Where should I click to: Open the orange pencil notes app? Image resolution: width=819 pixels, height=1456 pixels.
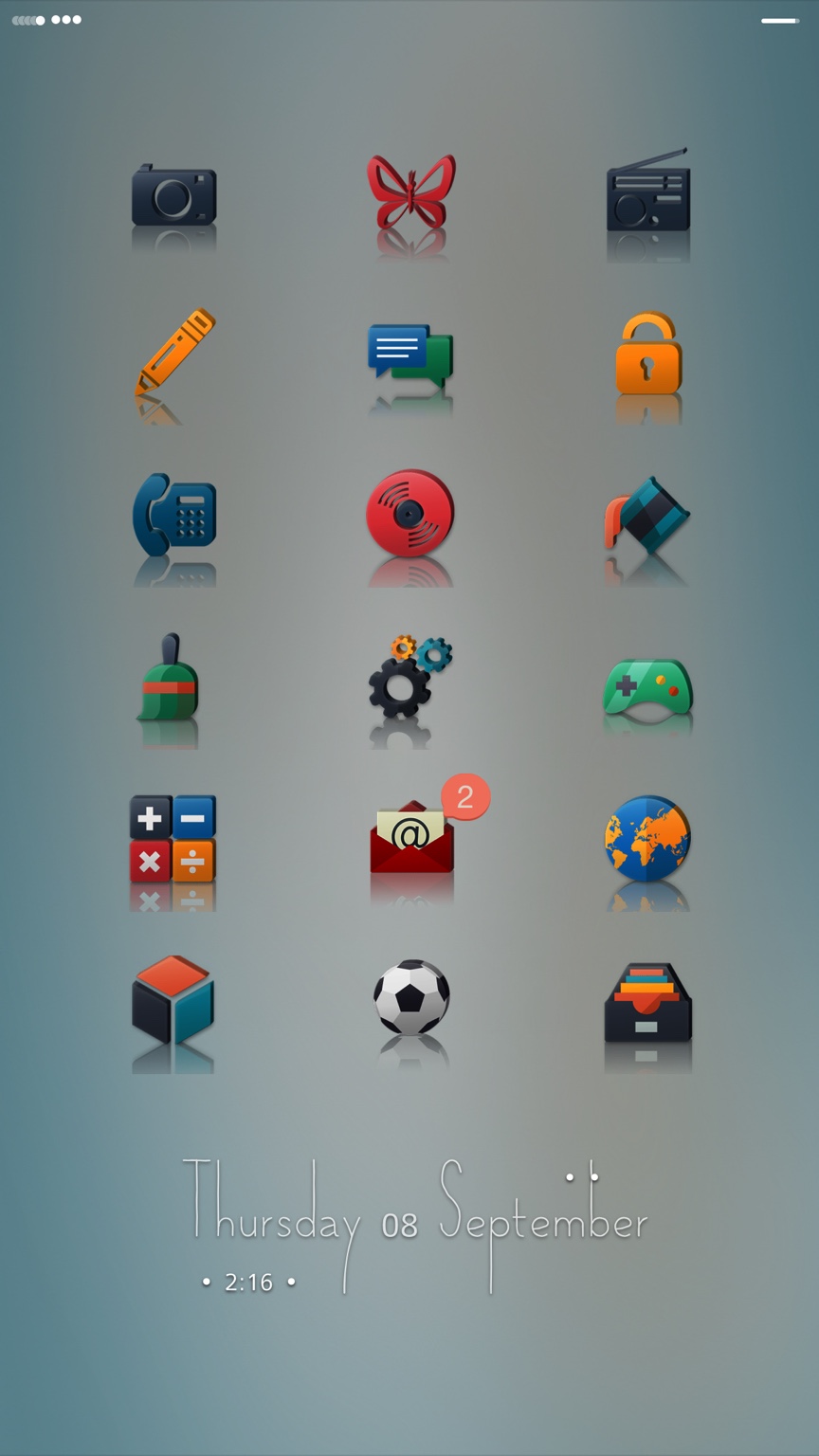[x=174, y=352]
